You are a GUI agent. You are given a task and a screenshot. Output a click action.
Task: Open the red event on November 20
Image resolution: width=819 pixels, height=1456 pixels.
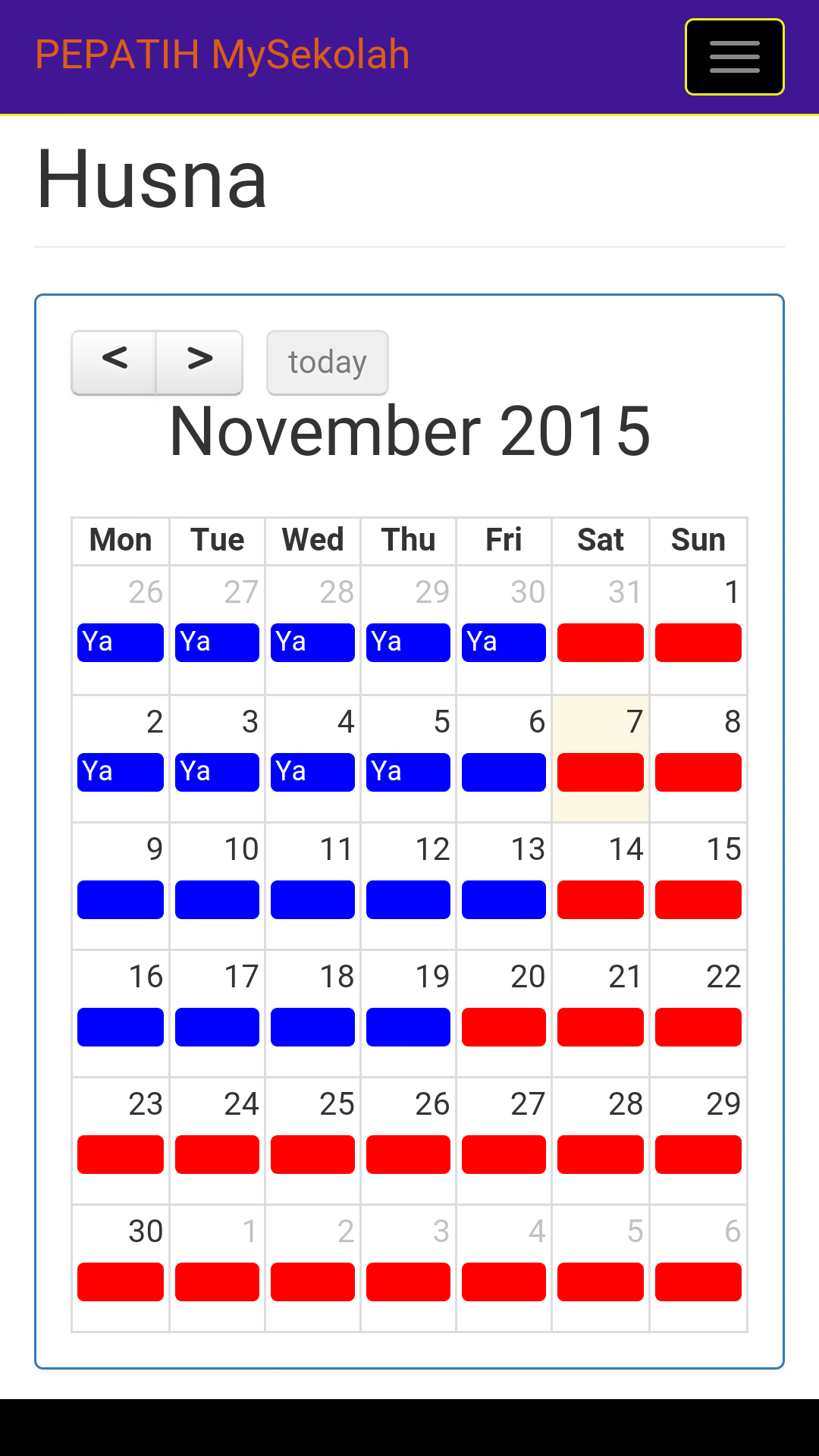coord(504,1027)
